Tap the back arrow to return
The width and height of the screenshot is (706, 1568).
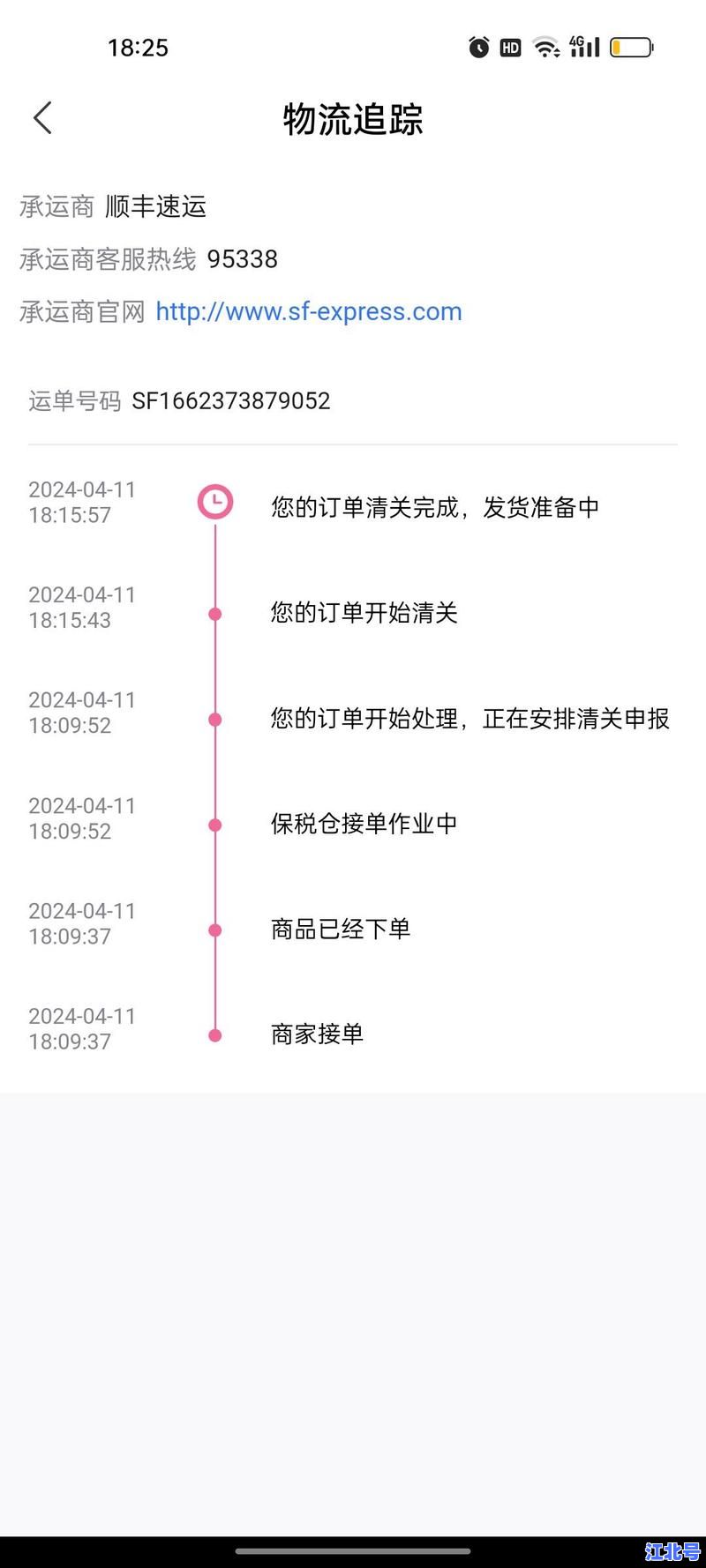[41, 116]
